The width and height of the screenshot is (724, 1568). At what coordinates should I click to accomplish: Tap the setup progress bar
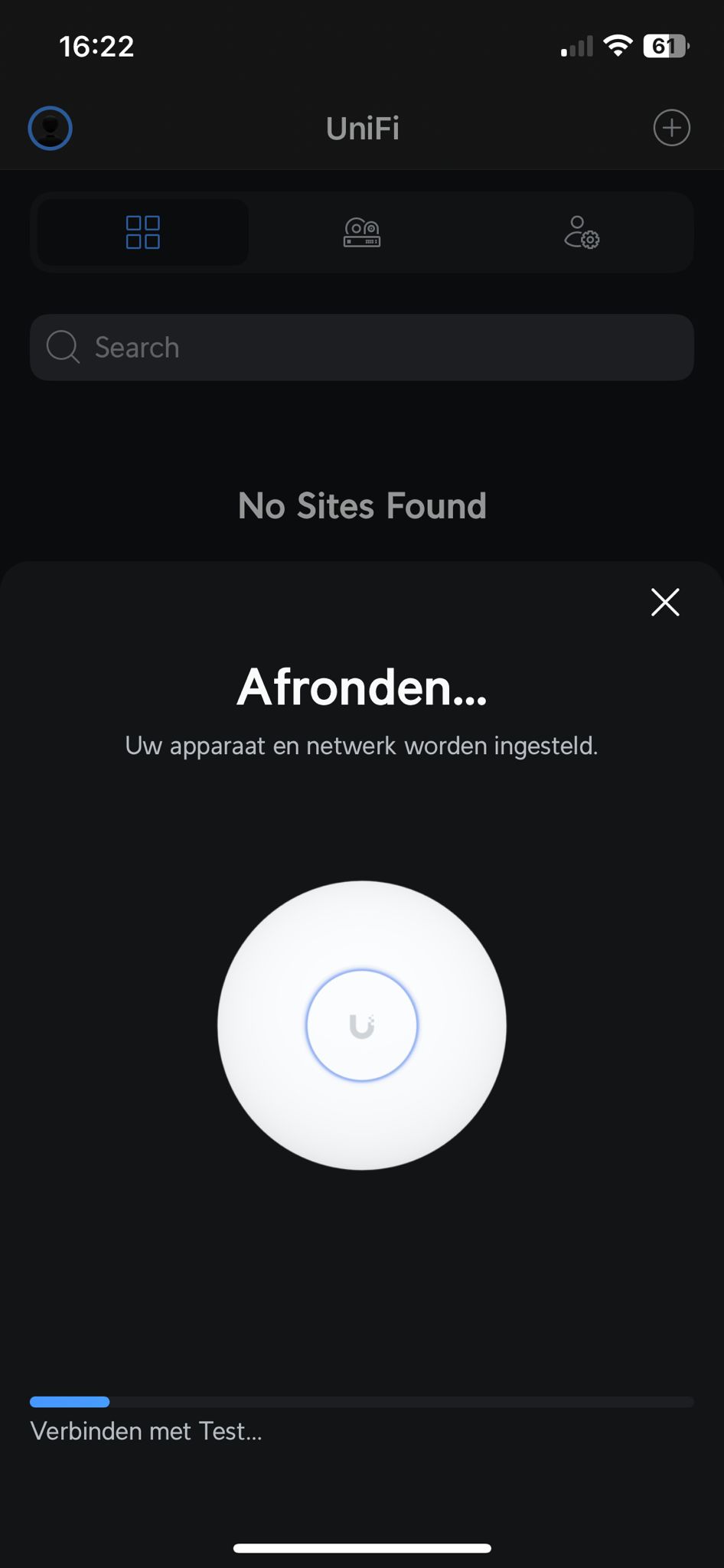[361, 1401]
